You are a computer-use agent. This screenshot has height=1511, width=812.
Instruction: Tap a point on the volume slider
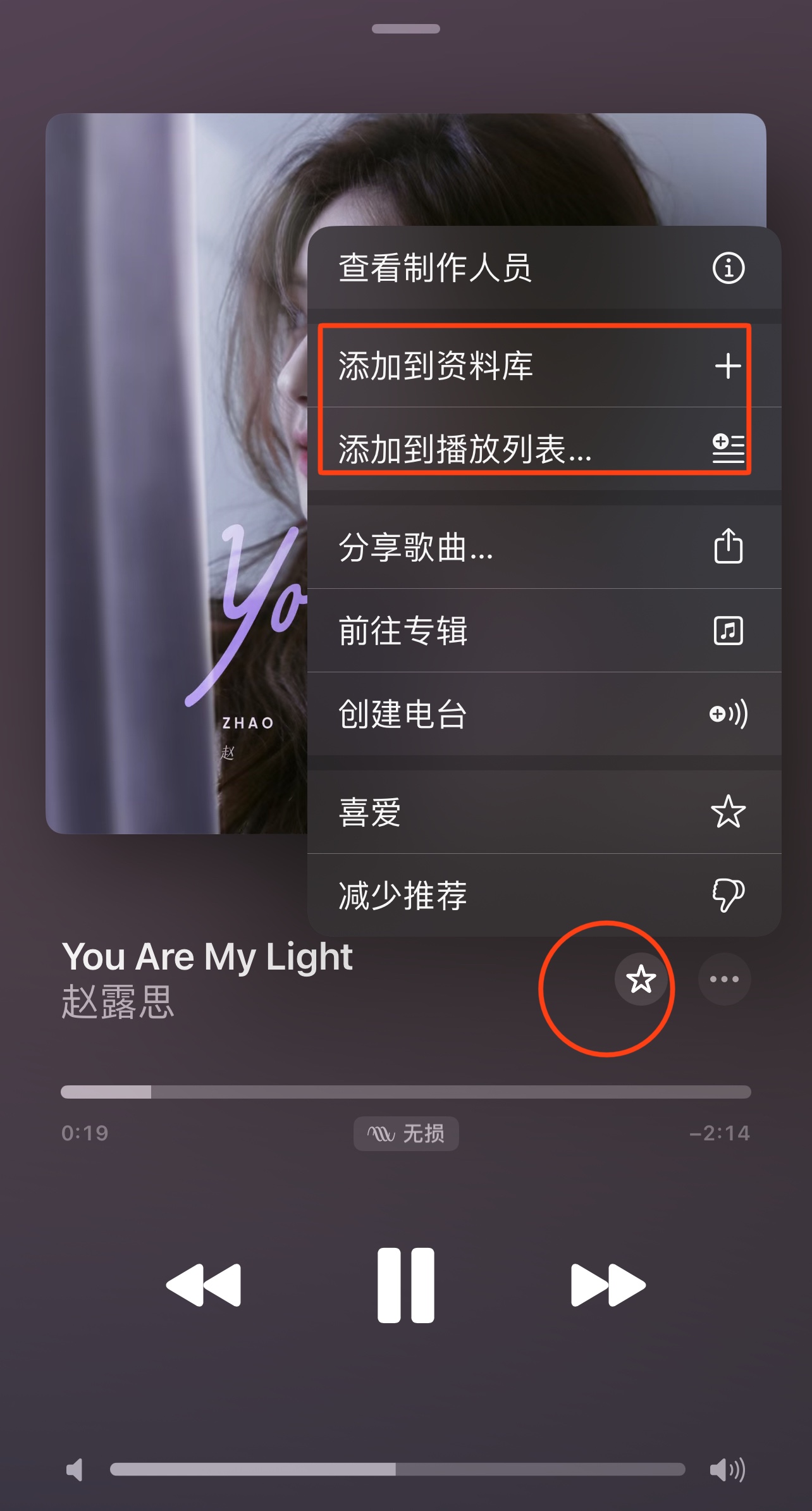pyautogui.click(x=397, y=1469)
